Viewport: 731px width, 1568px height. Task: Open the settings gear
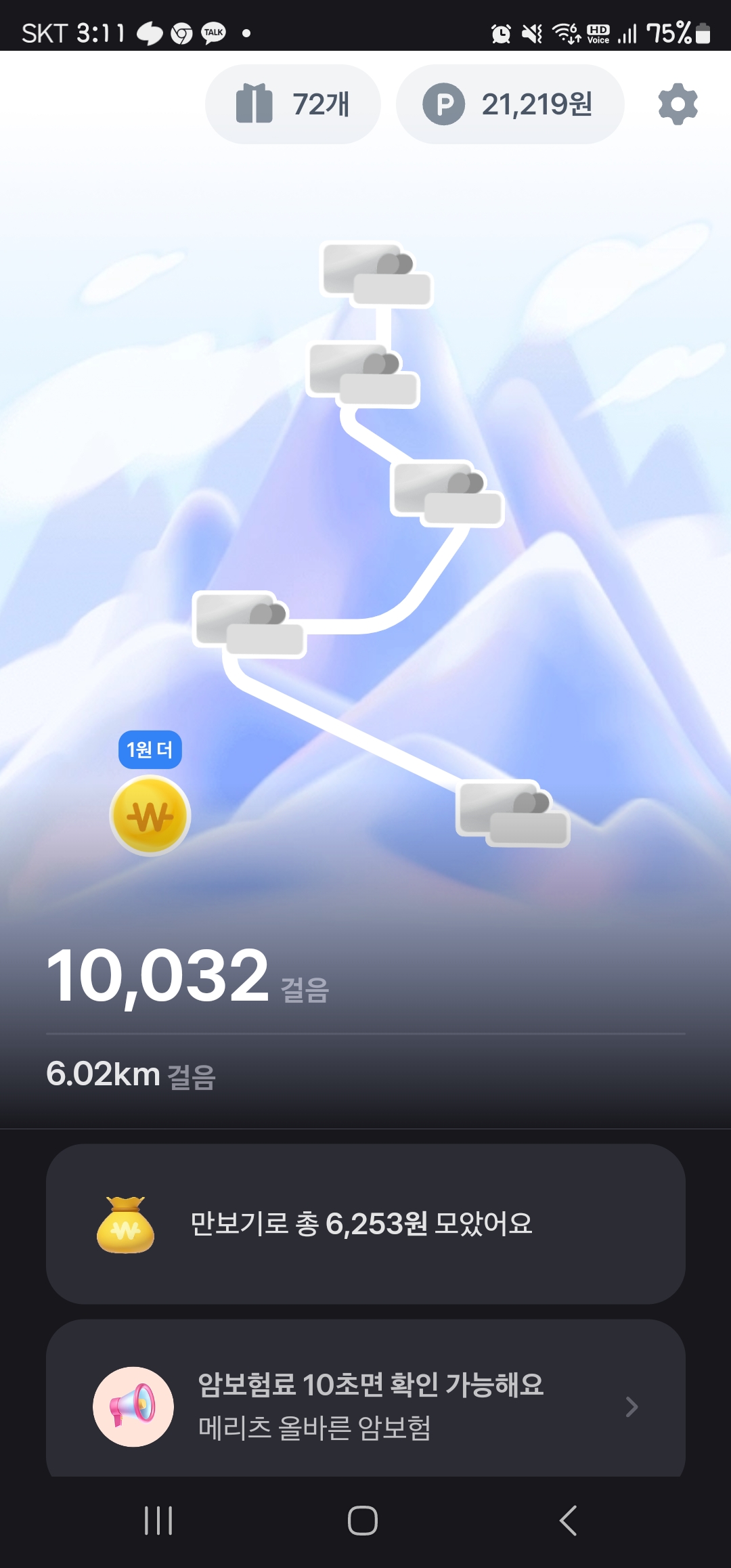point(678,104)
